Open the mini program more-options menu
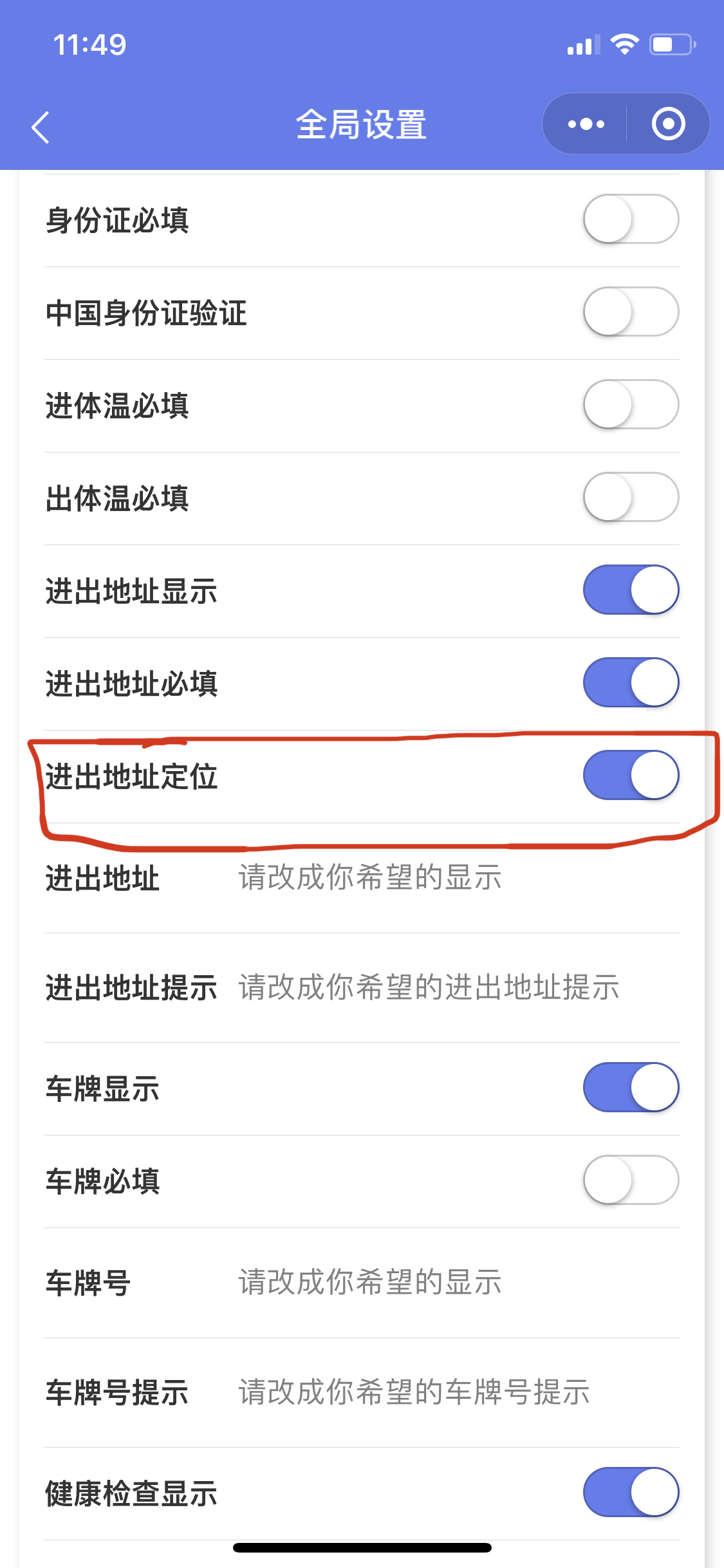The height and width of the screenshot is (1568, 724). tap(586, 124)
